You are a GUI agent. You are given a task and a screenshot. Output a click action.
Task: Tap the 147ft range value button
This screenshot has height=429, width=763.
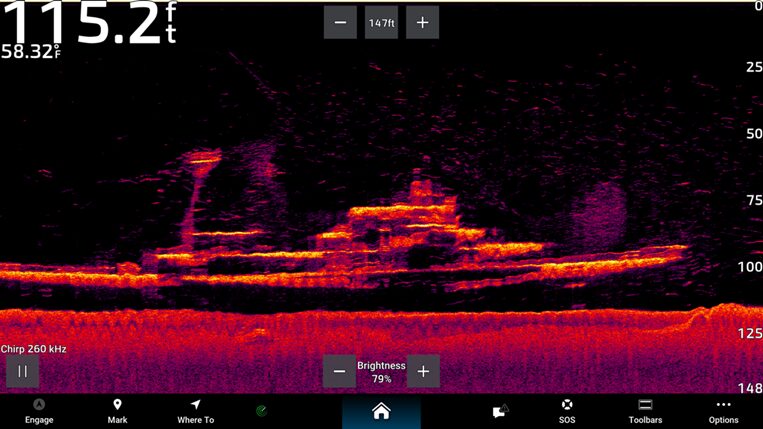pyautogui.click(x=382, y=22)
